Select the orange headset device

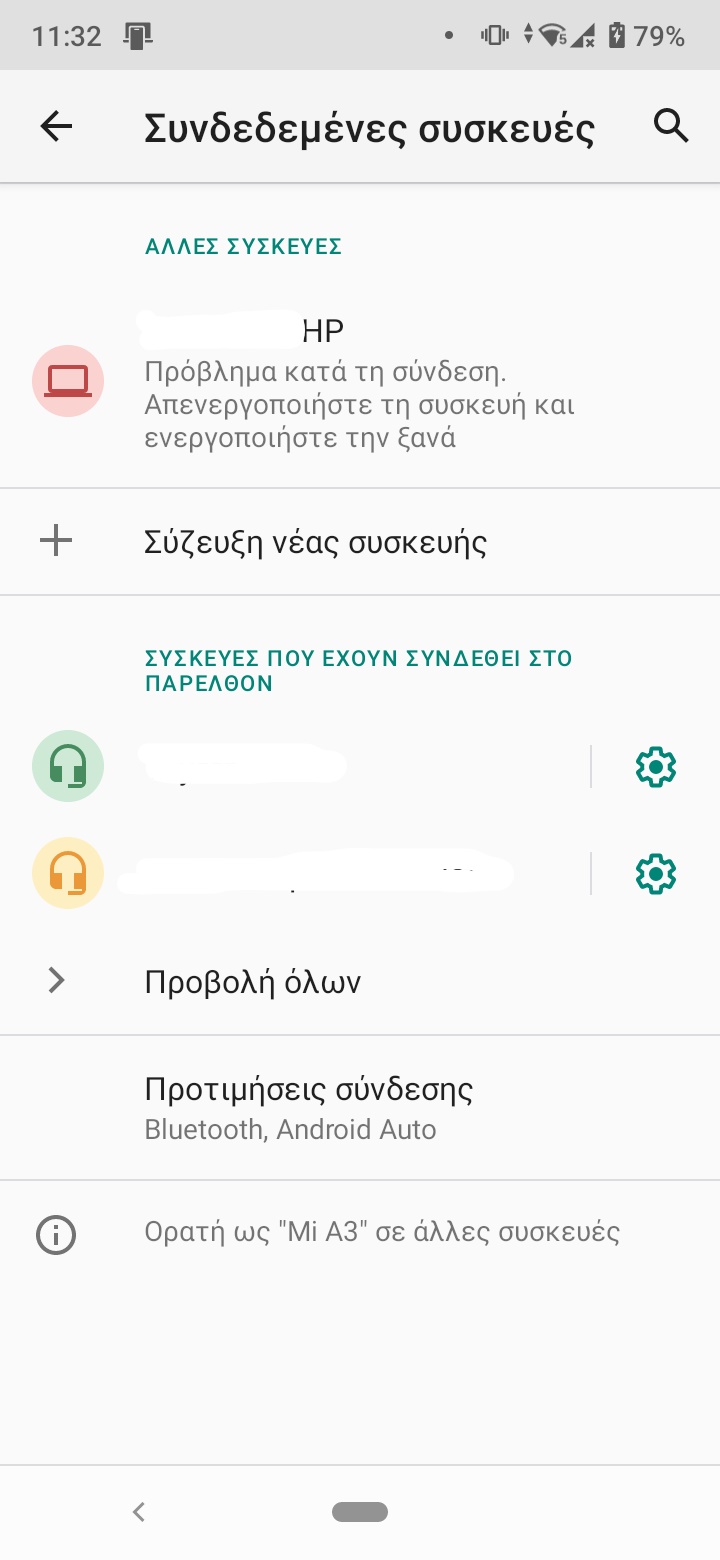300,875
